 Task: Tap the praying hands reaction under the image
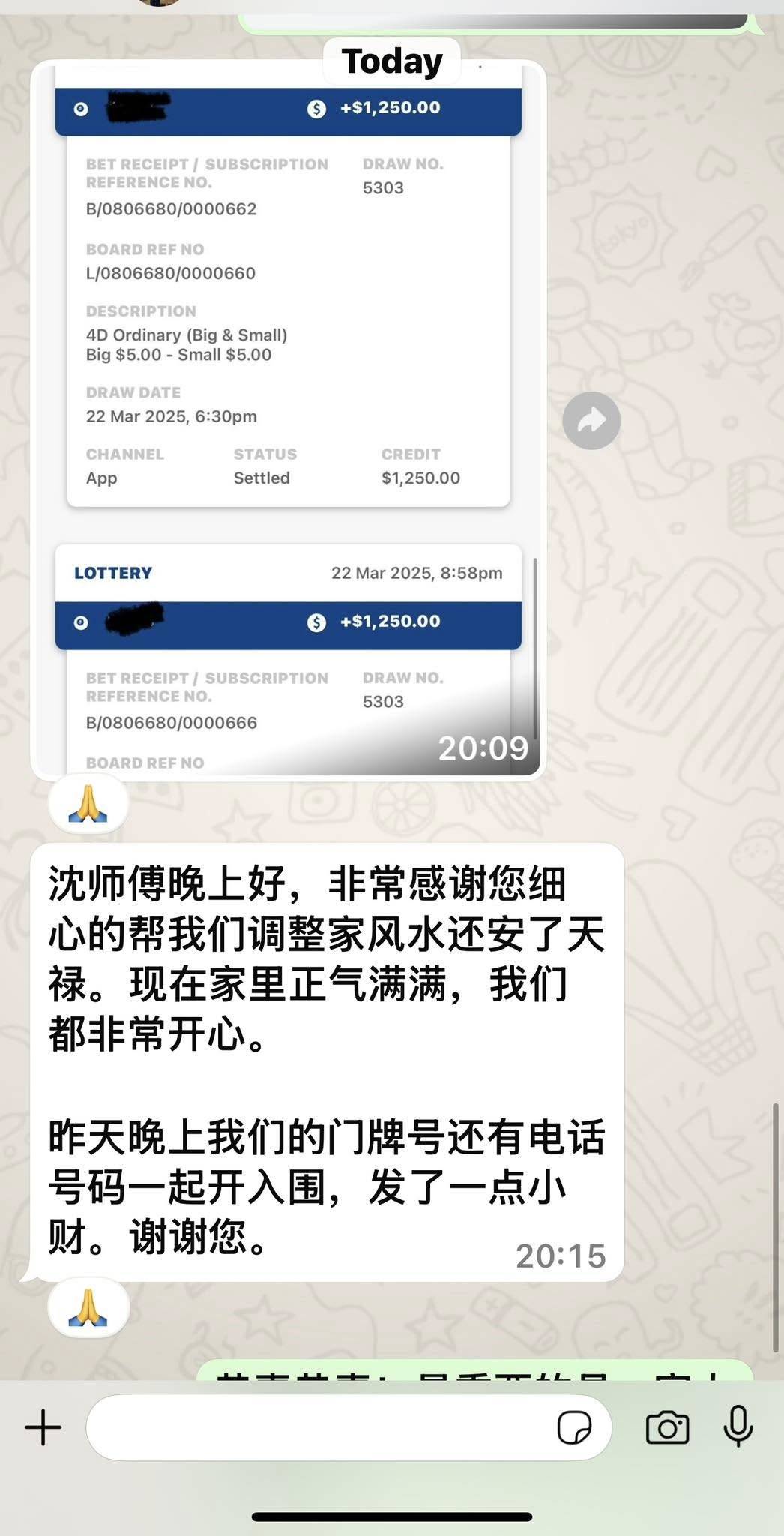(x=88, y=804)
